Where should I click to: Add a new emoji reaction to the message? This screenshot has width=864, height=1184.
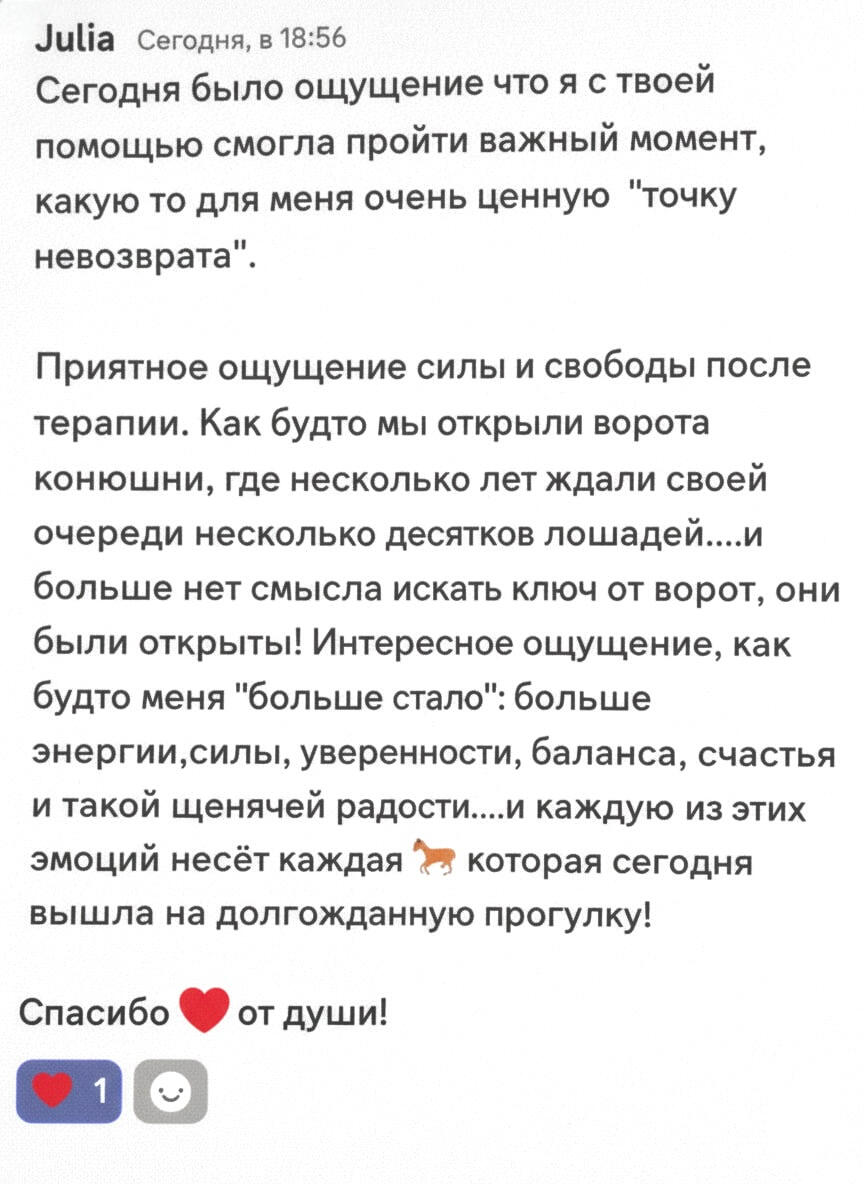pos(170,1091)
